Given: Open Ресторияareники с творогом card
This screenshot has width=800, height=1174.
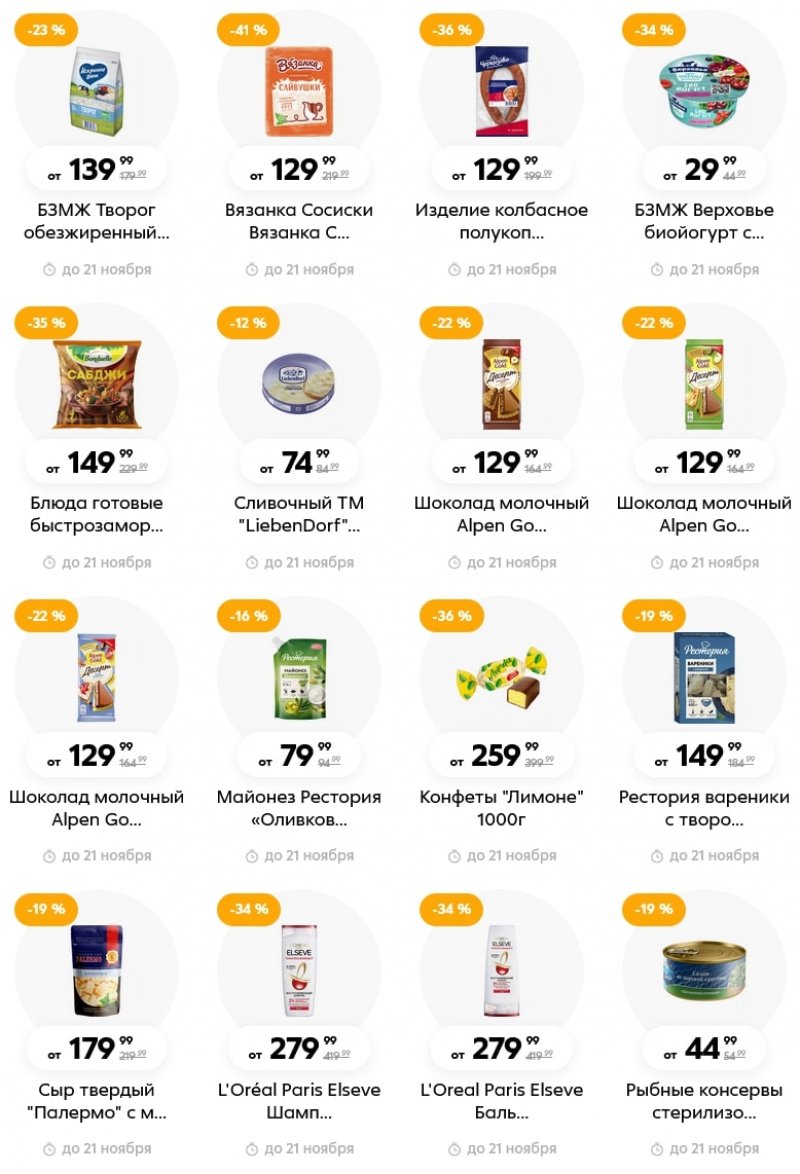Looking at the screenshot, I should [x=704, y=808].
